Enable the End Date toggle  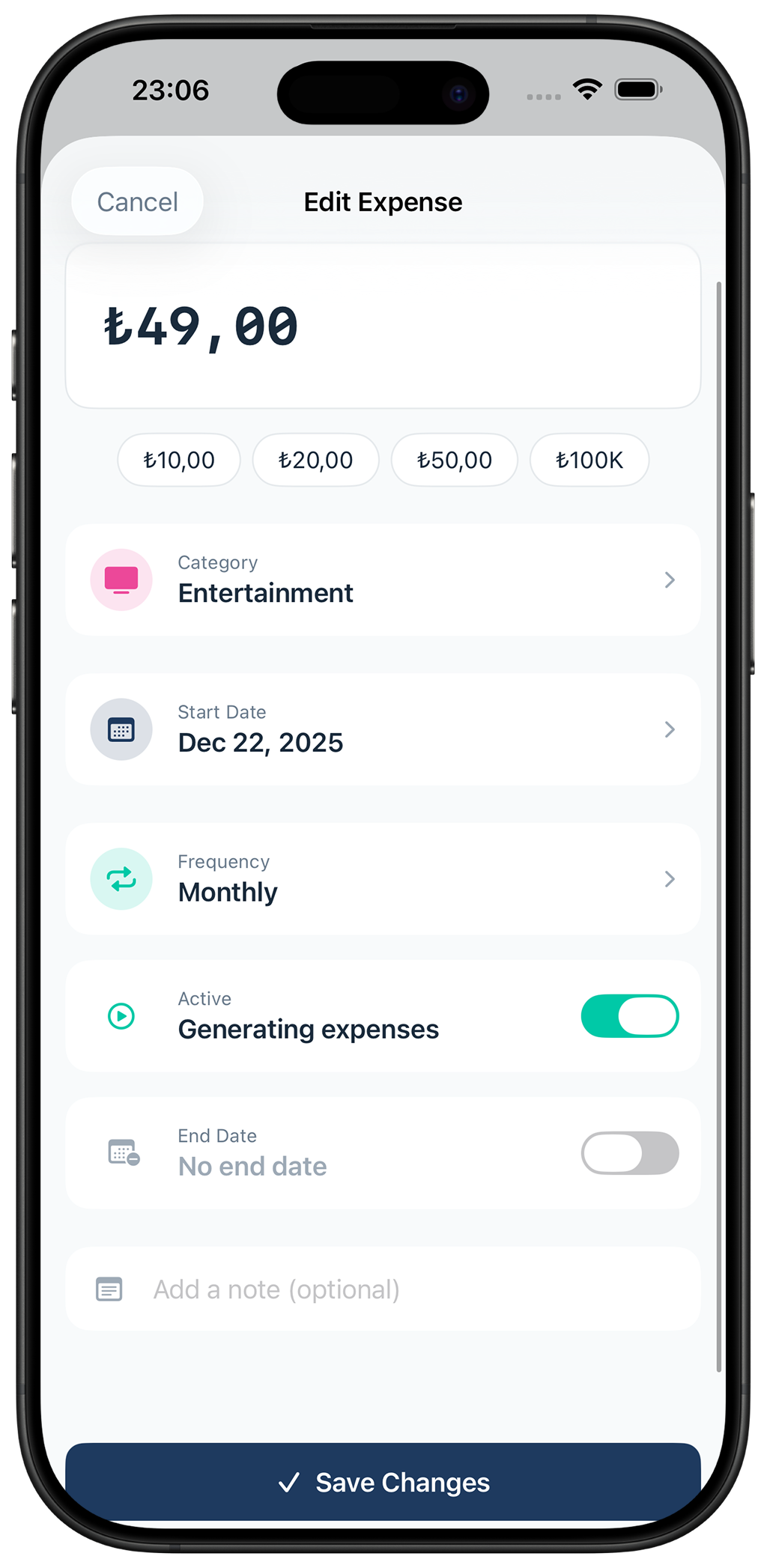[x=629, y=1153]
